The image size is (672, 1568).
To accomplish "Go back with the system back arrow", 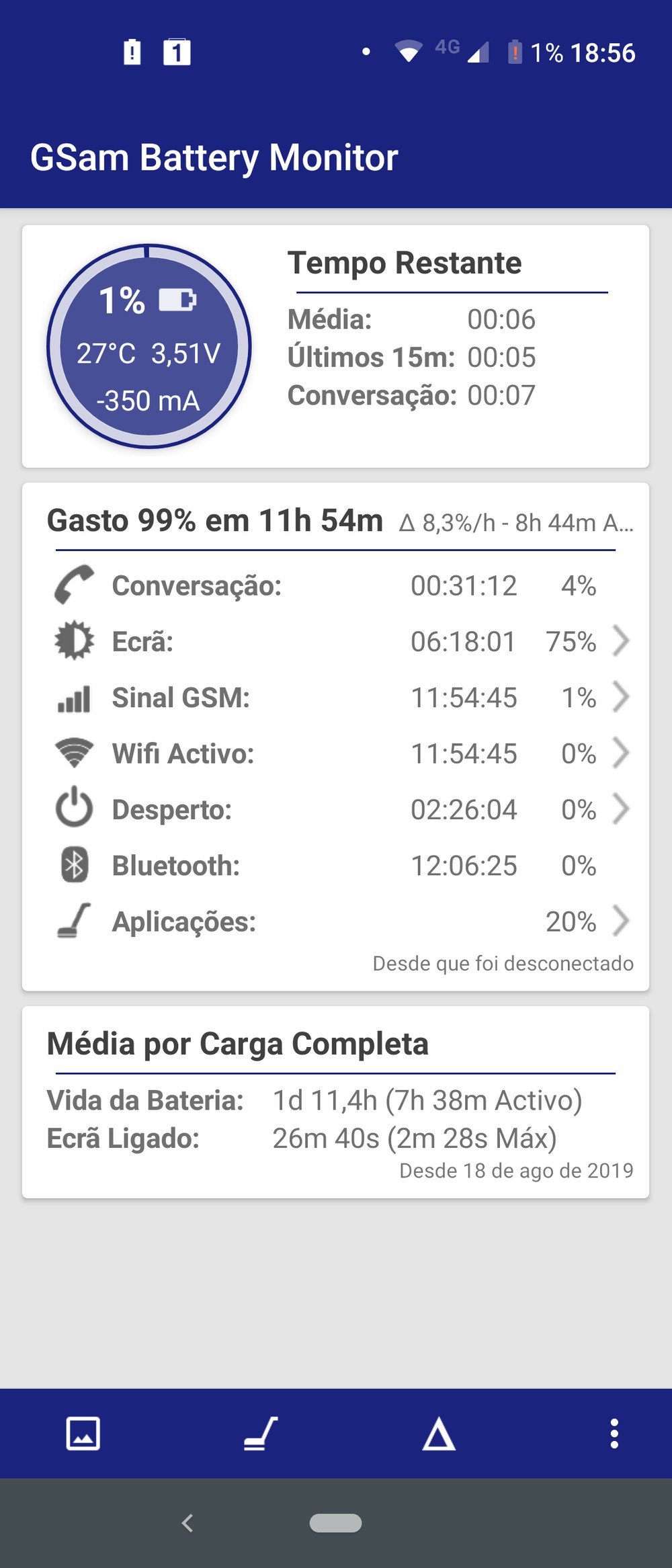I will (x=187, y=1523).
